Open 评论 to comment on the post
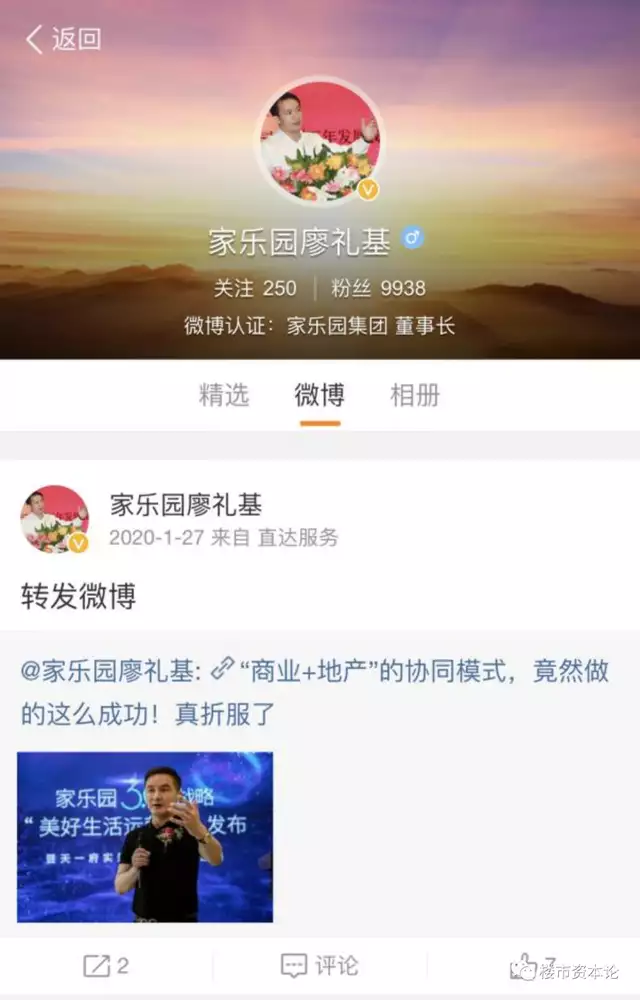This screenshot has width=640, height=1000. click(x=319, y=966)
